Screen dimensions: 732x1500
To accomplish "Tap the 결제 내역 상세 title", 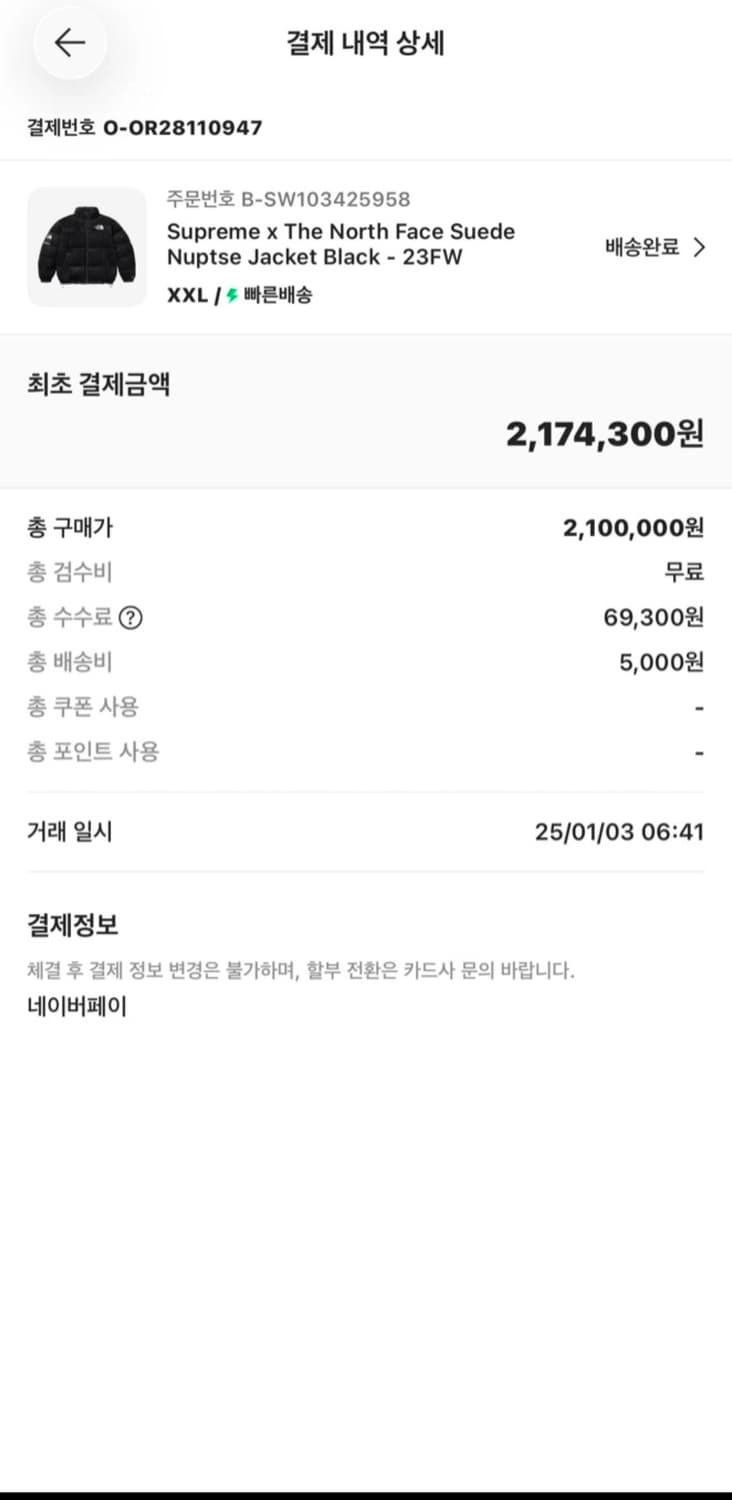I will coord(366,43).
